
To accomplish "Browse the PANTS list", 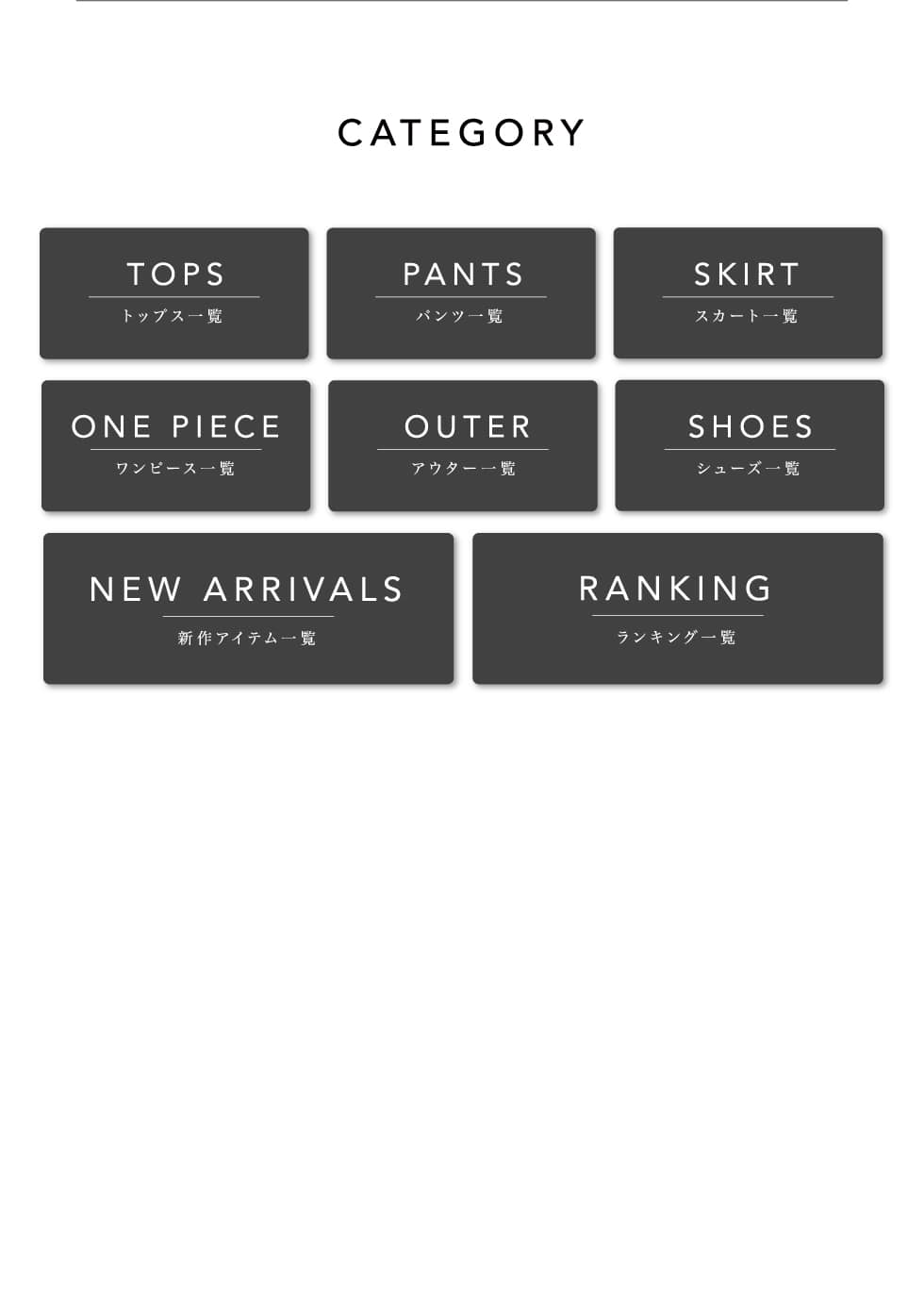I will click(x=461, y=293).
